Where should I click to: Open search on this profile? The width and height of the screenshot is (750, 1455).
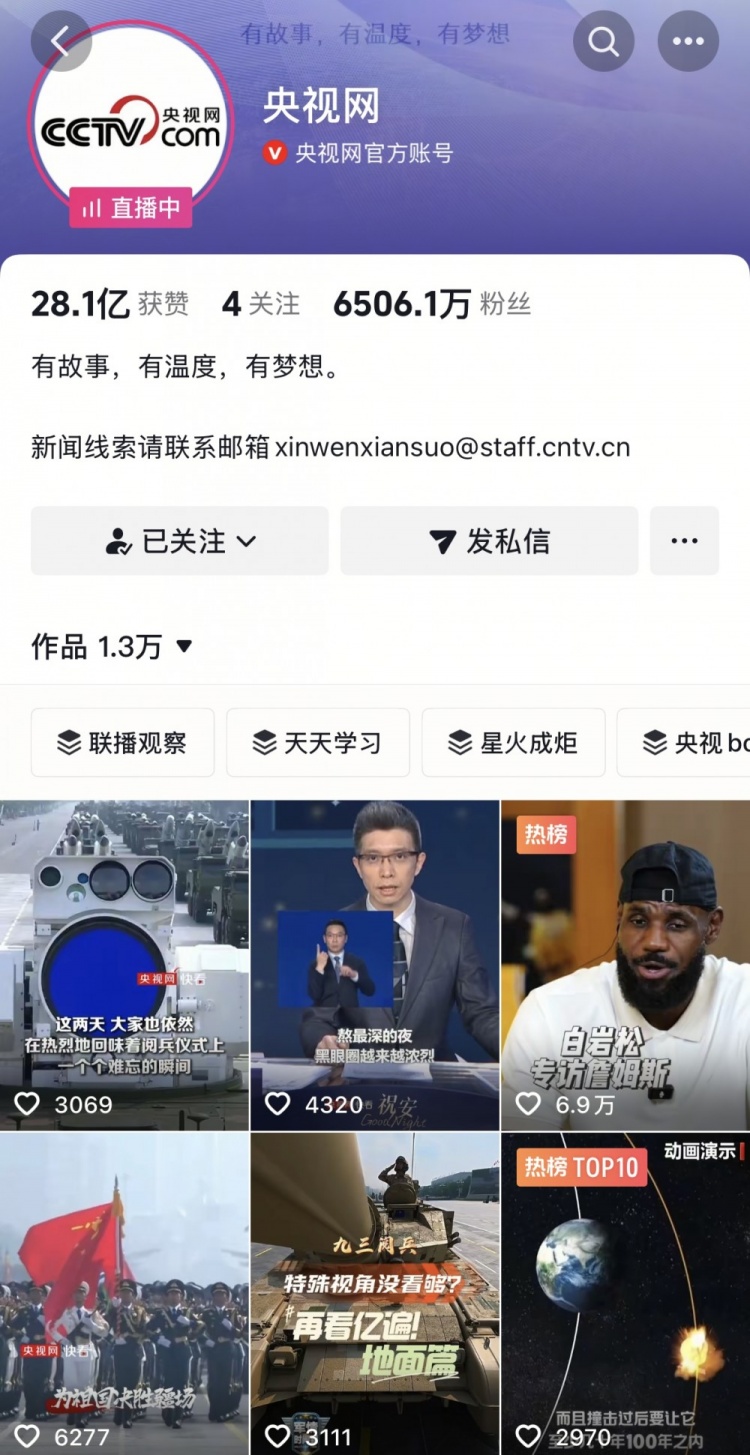tap(603, 41)
